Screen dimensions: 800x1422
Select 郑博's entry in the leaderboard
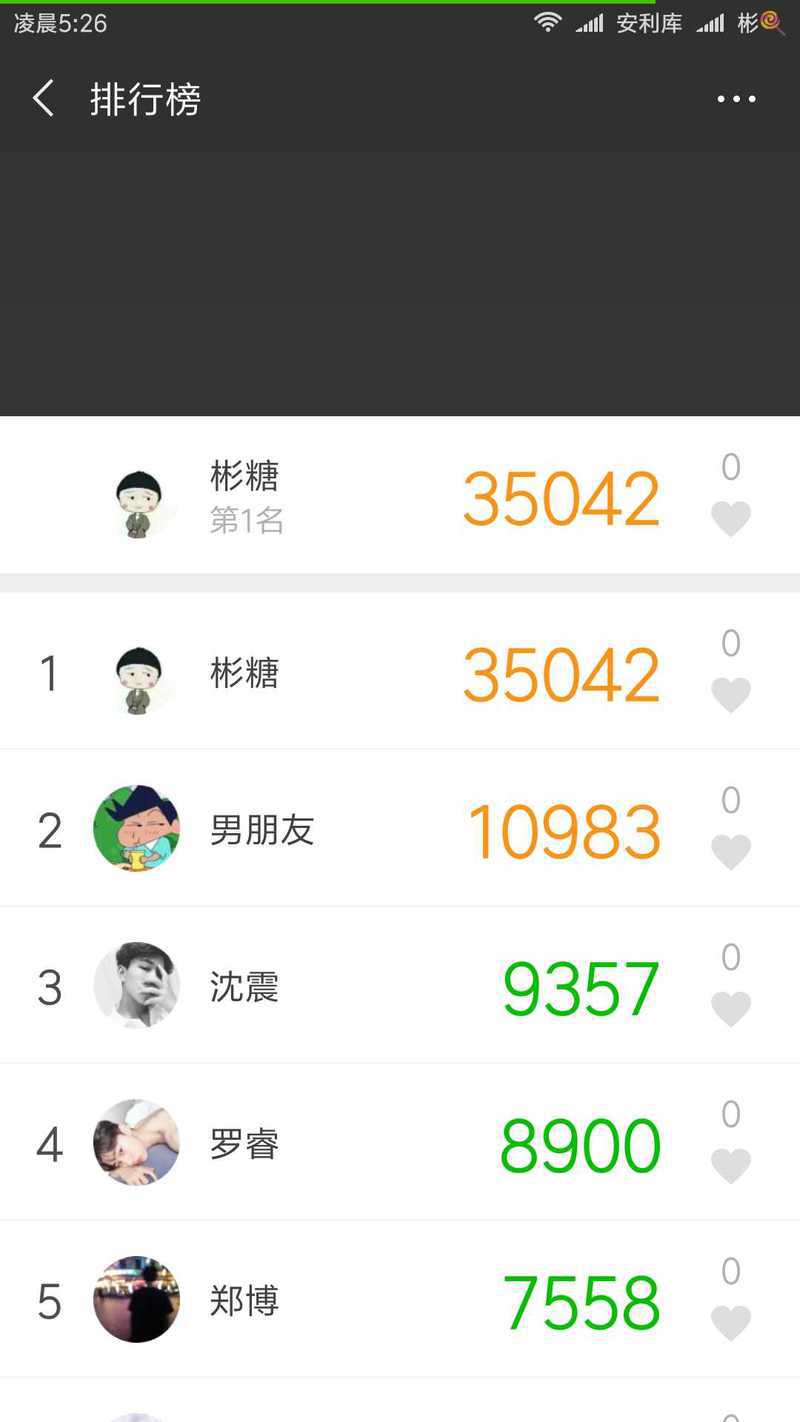(400, 1300)
